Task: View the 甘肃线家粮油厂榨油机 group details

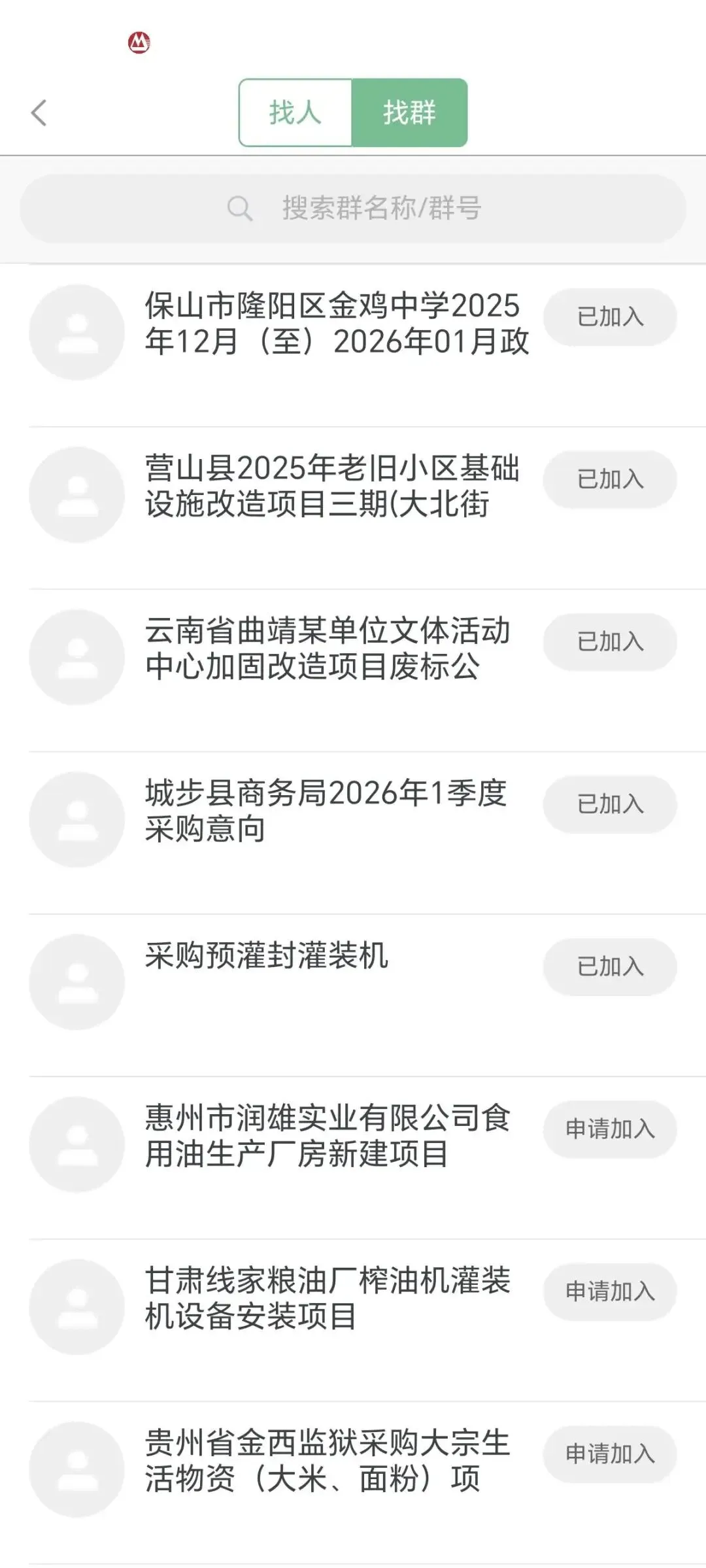Action: tap(327, 1298)
